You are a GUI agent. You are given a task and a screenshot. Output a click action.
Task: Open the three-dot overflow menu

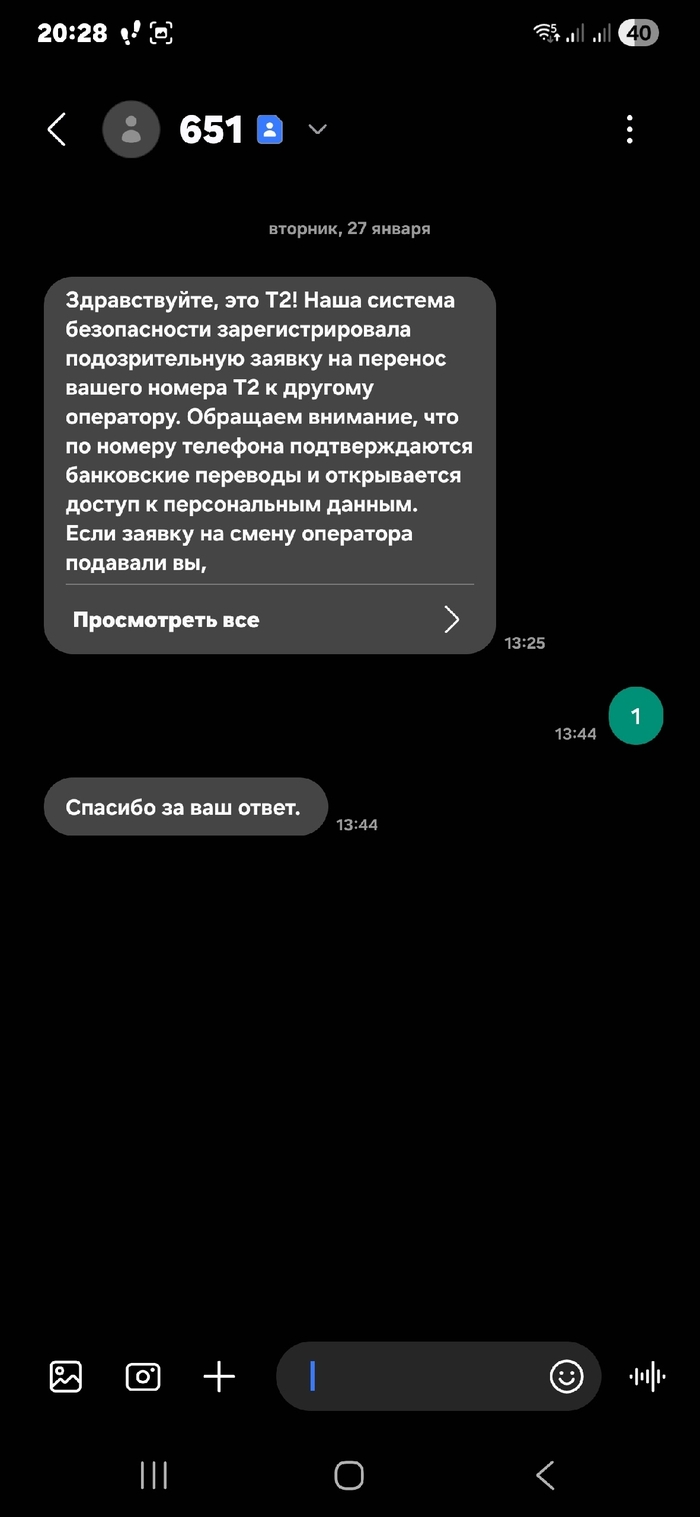[x=629, y=129]
